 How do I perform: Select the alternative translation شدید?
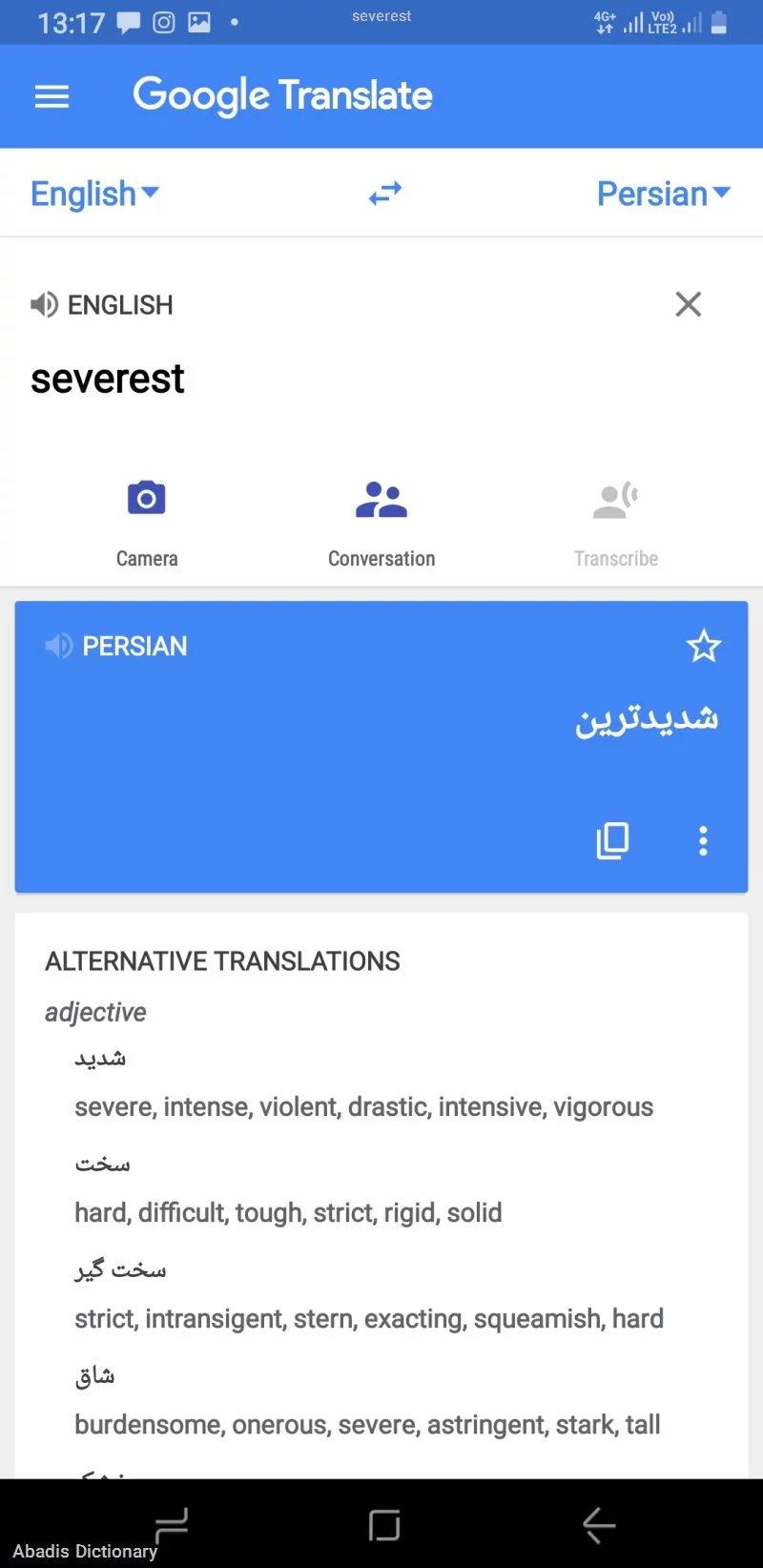[100, 1058]
